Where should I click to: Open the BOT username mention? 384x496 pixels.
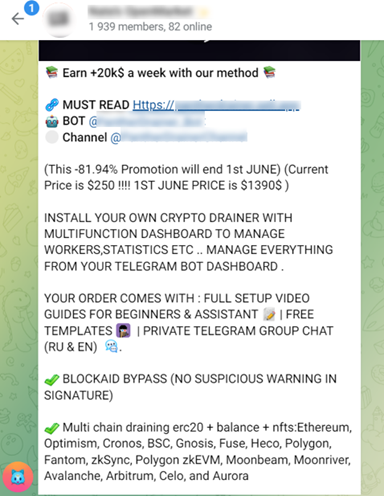(x=147, y=121)
